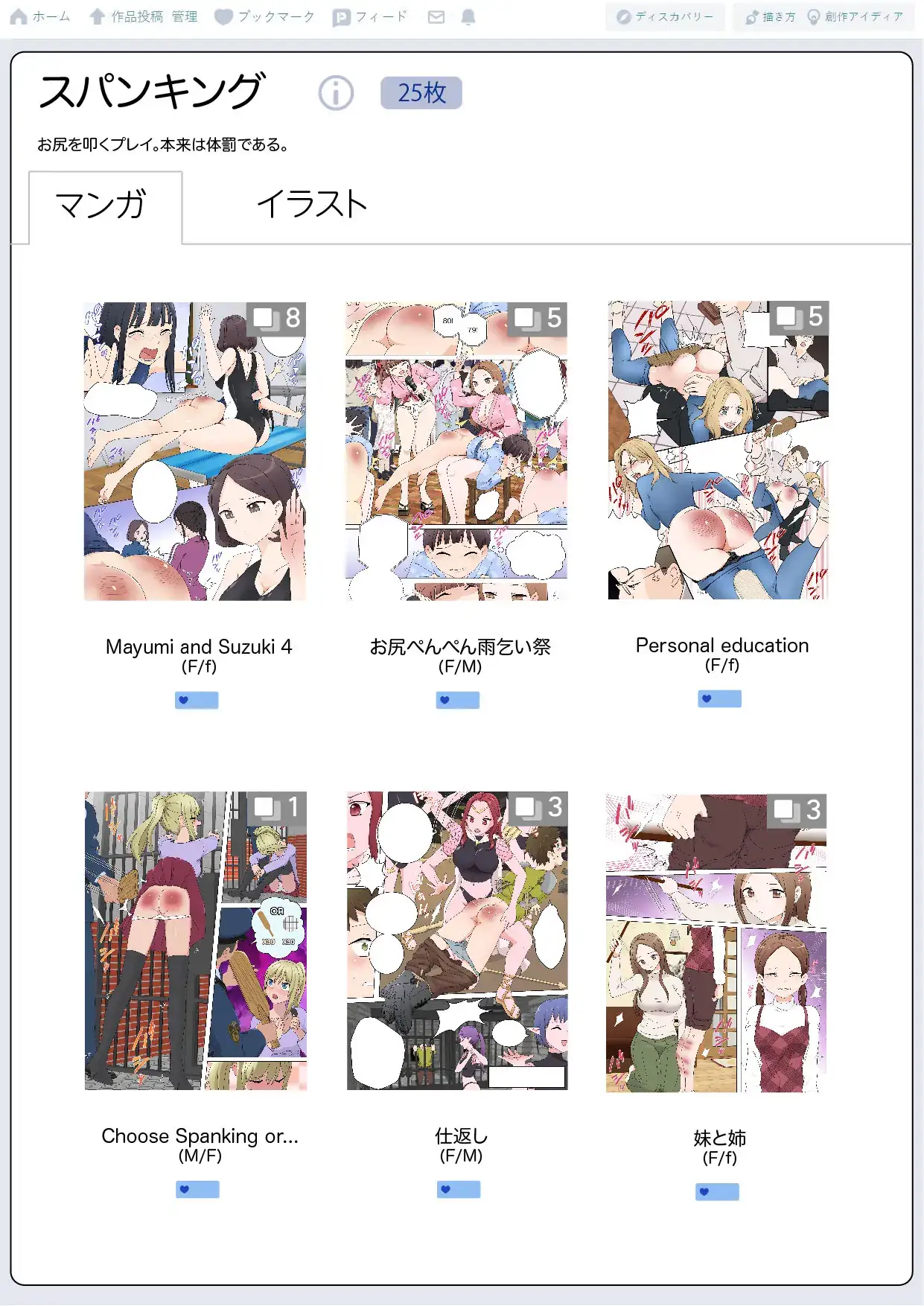
Task: Open the 管理 link
Action: coord(185,16)
